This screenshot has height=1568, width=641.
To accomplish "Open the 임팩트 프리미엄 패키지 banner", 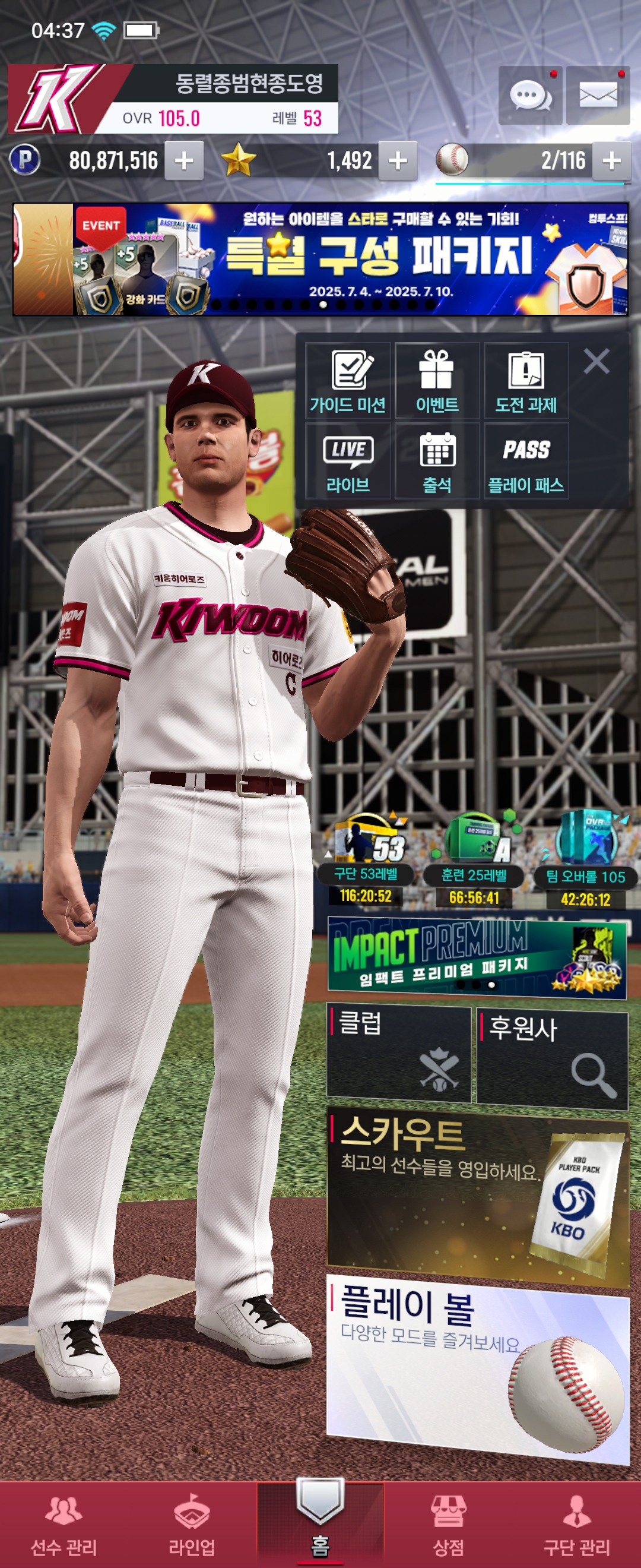I will (x=477, y=957).
